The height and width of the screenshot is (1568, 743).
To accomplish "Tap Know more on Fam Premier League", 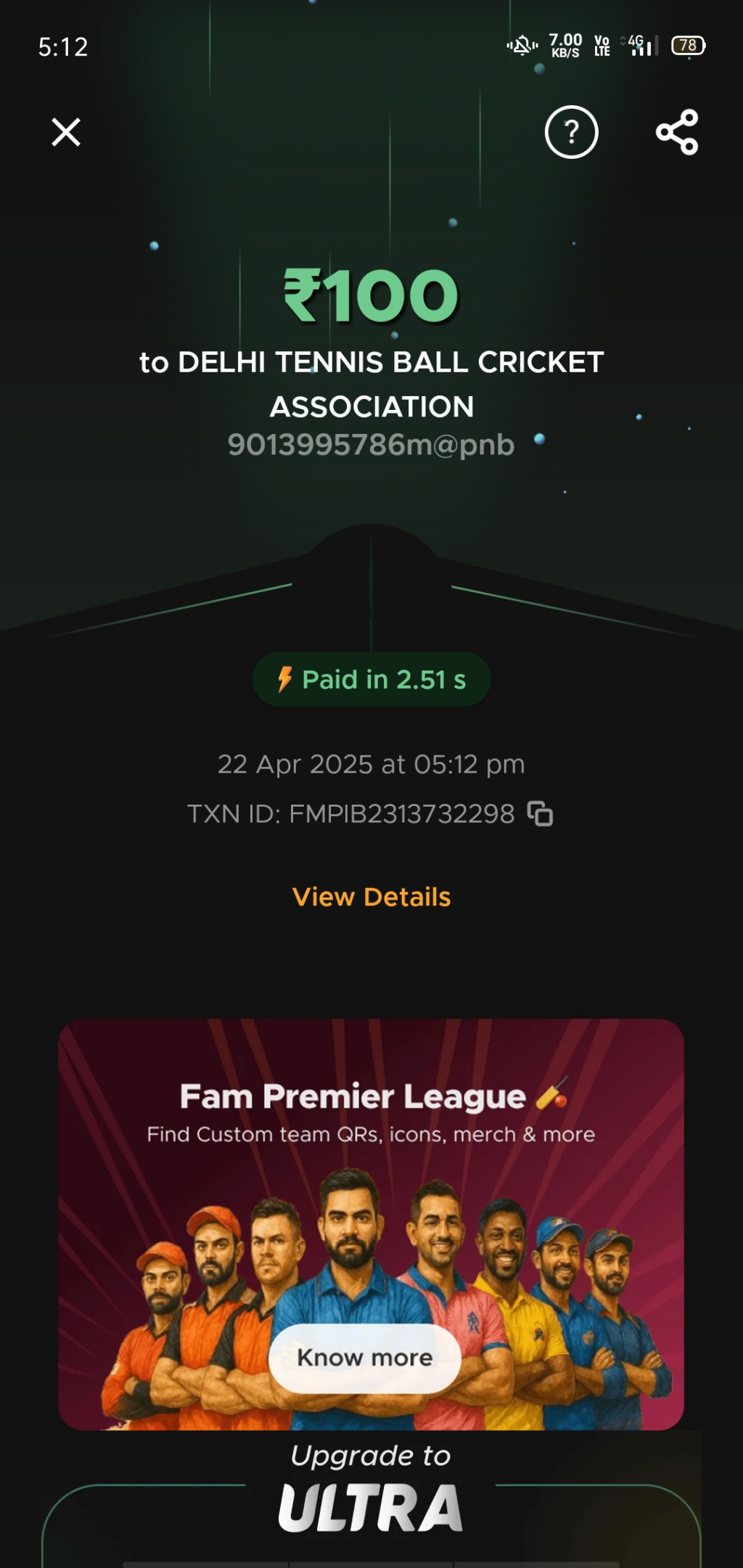I will [364, 1358].
